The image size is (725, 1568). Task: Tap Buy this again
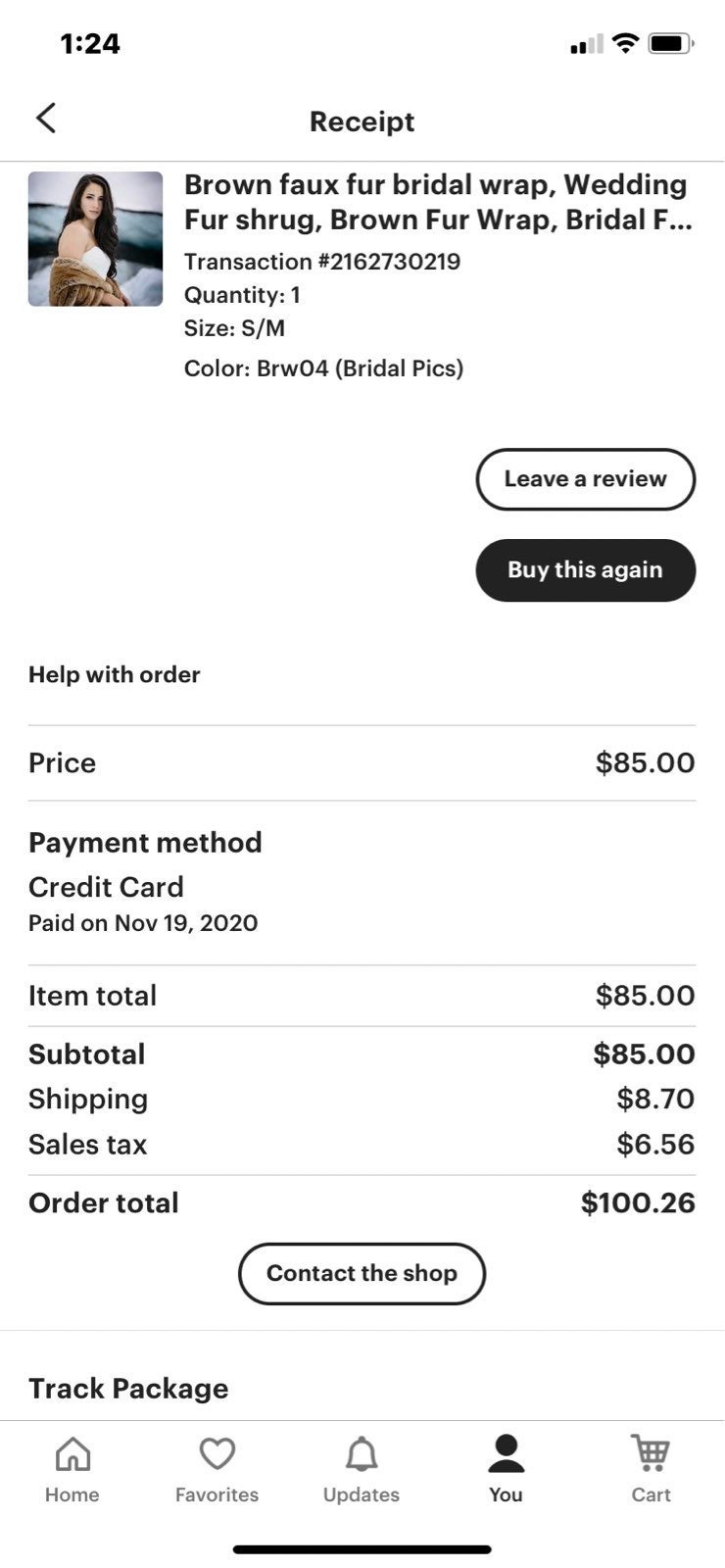[x=585, y=570]
